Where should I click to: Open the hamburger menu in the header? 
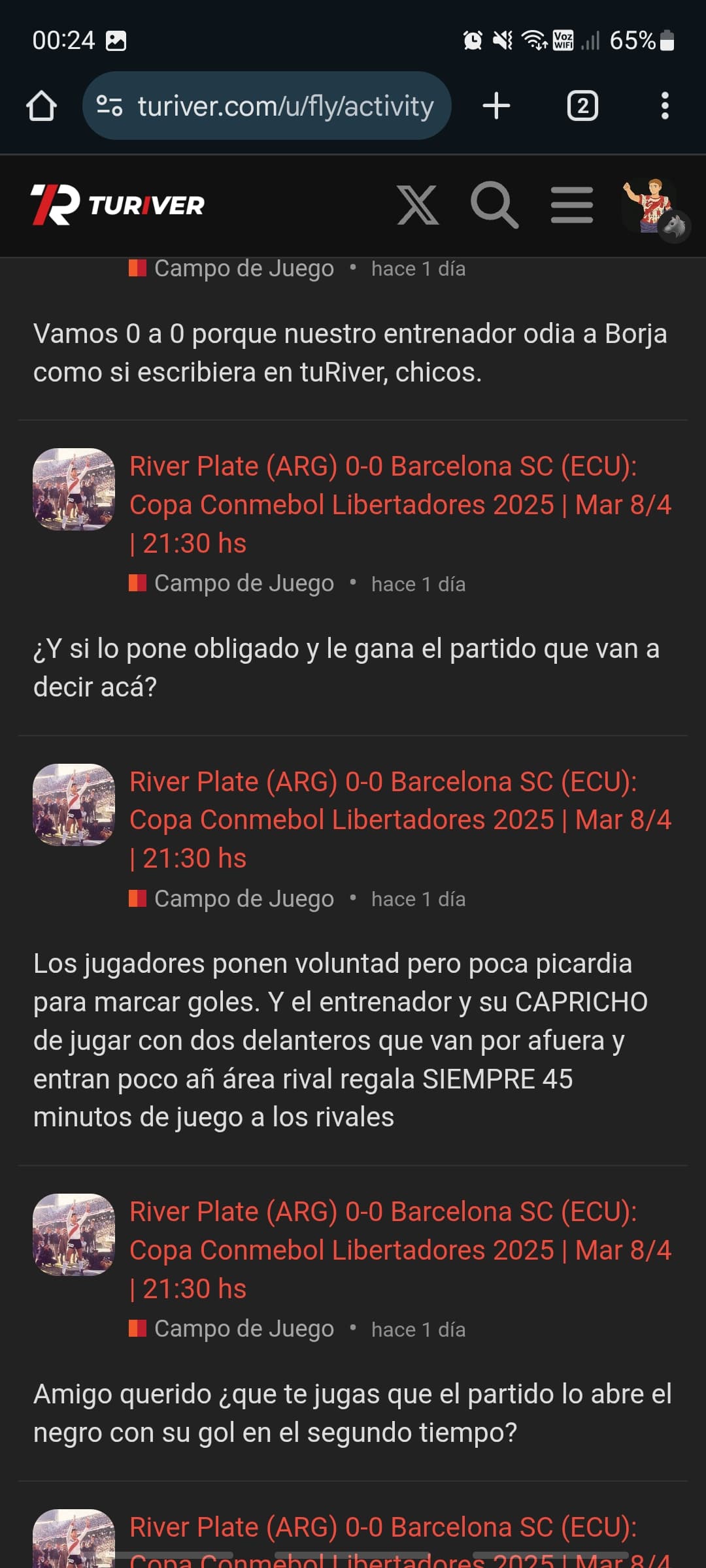(x=572, y=205)
